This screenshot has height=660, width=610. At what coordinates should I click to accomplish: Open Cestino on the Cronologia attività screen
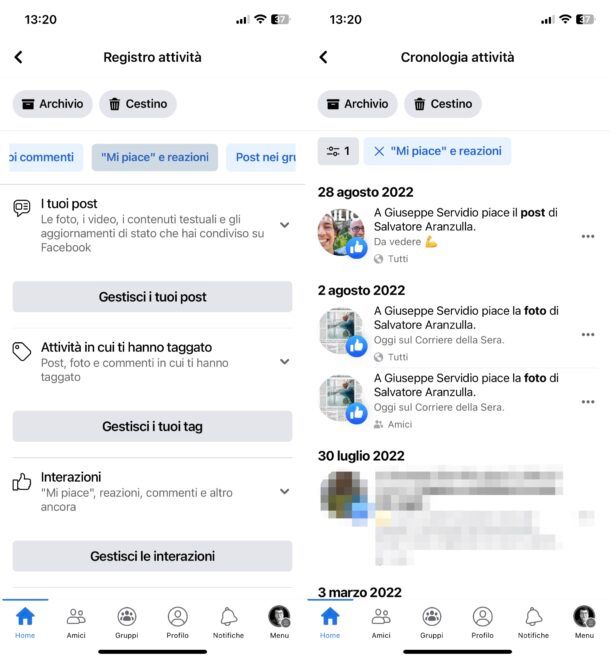coord(442,104)
